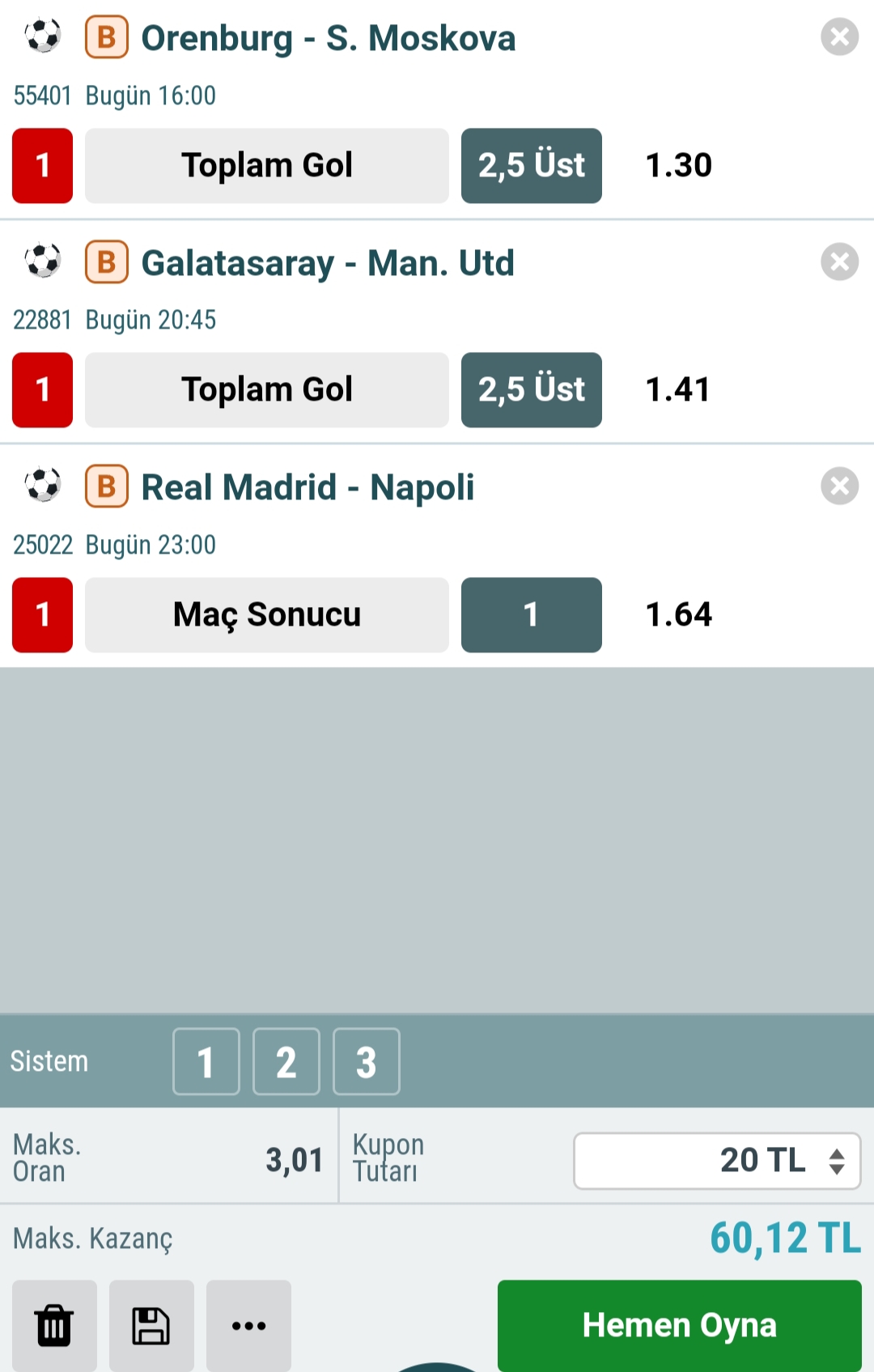Screen dimensions: 874x1372
Task: Tap 2,5 Üst selection for Orenburg match
Action: click(x=531, y=166)
